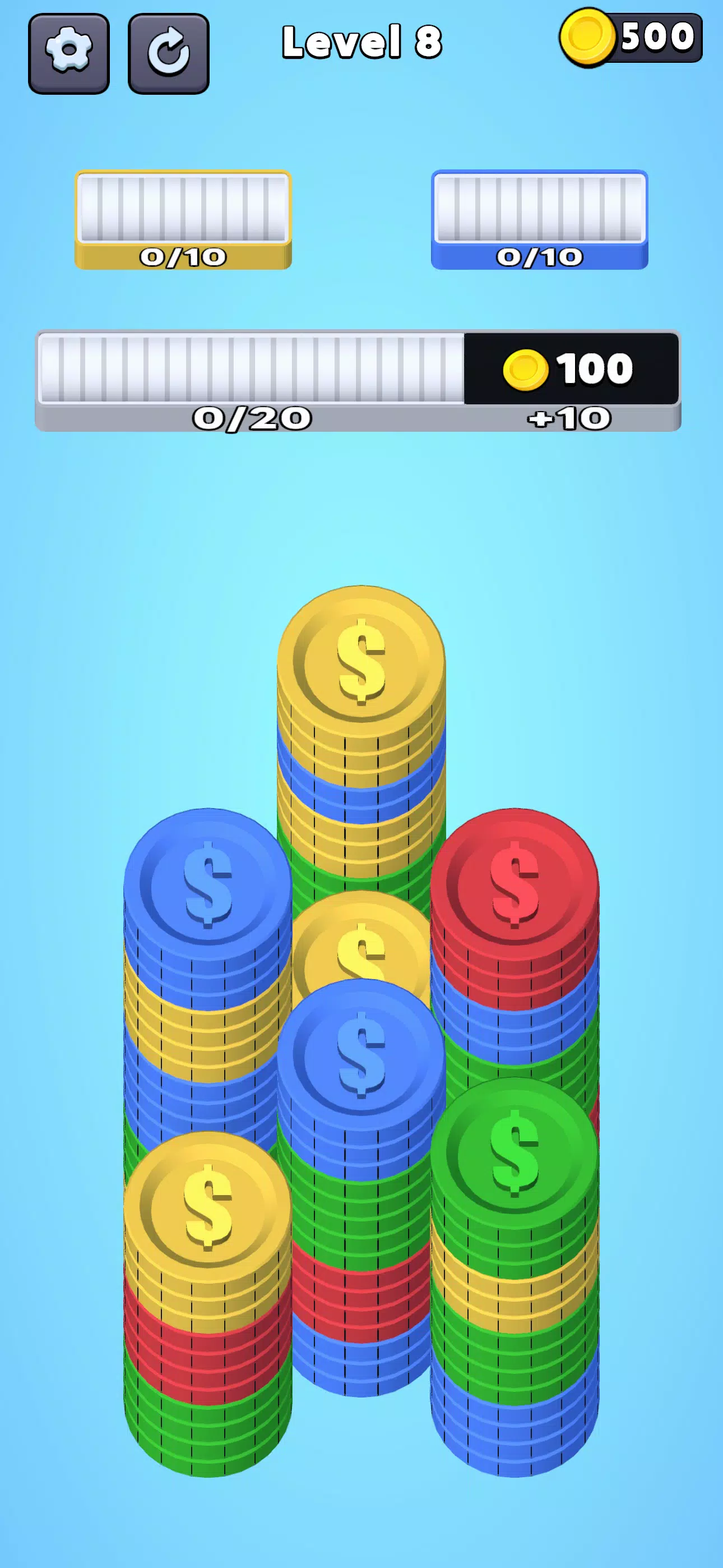This screenshot has width=723, height=1568.
Task: Restart the level with the reload button
Action: pos(169,54)
